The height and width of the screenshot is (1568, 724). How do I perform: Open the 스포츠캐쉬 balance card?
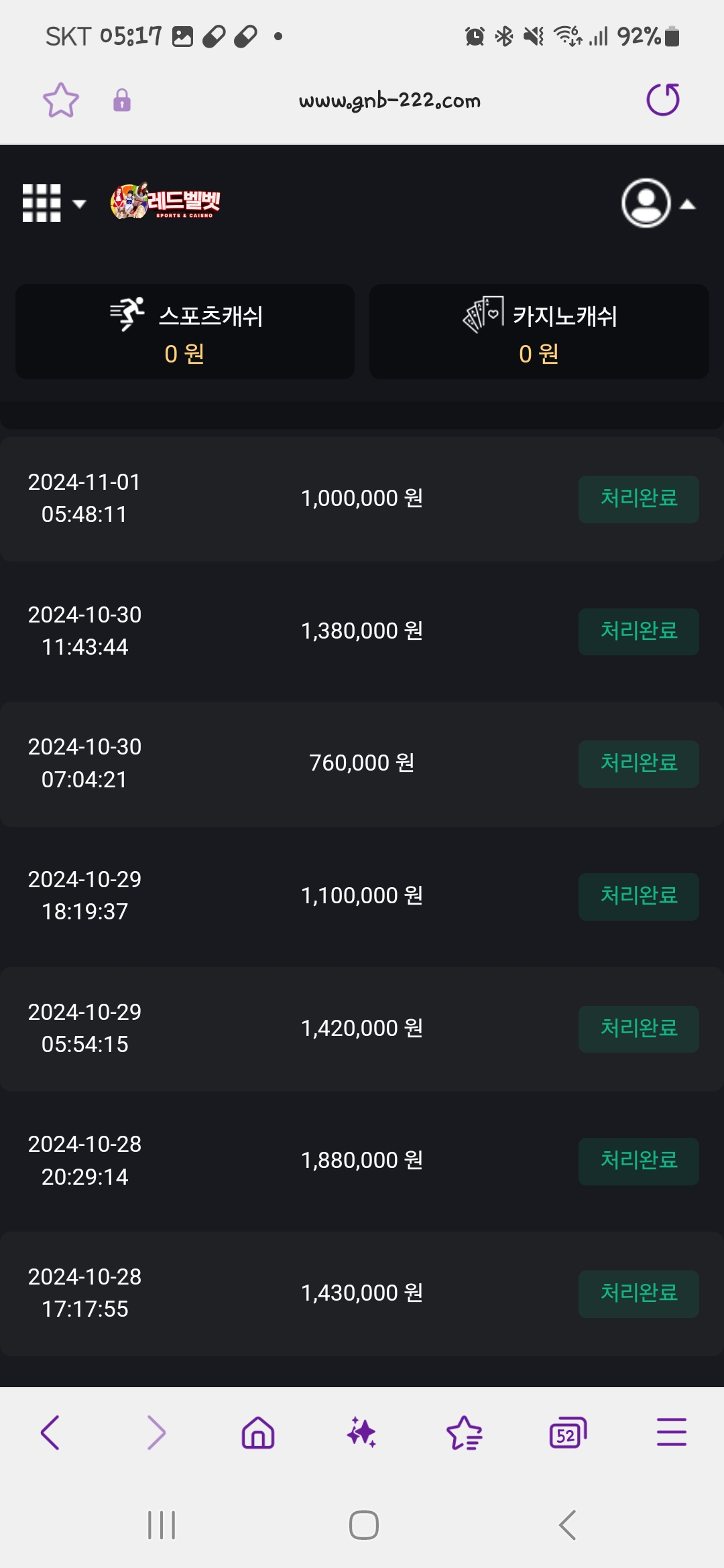point(185,332)
